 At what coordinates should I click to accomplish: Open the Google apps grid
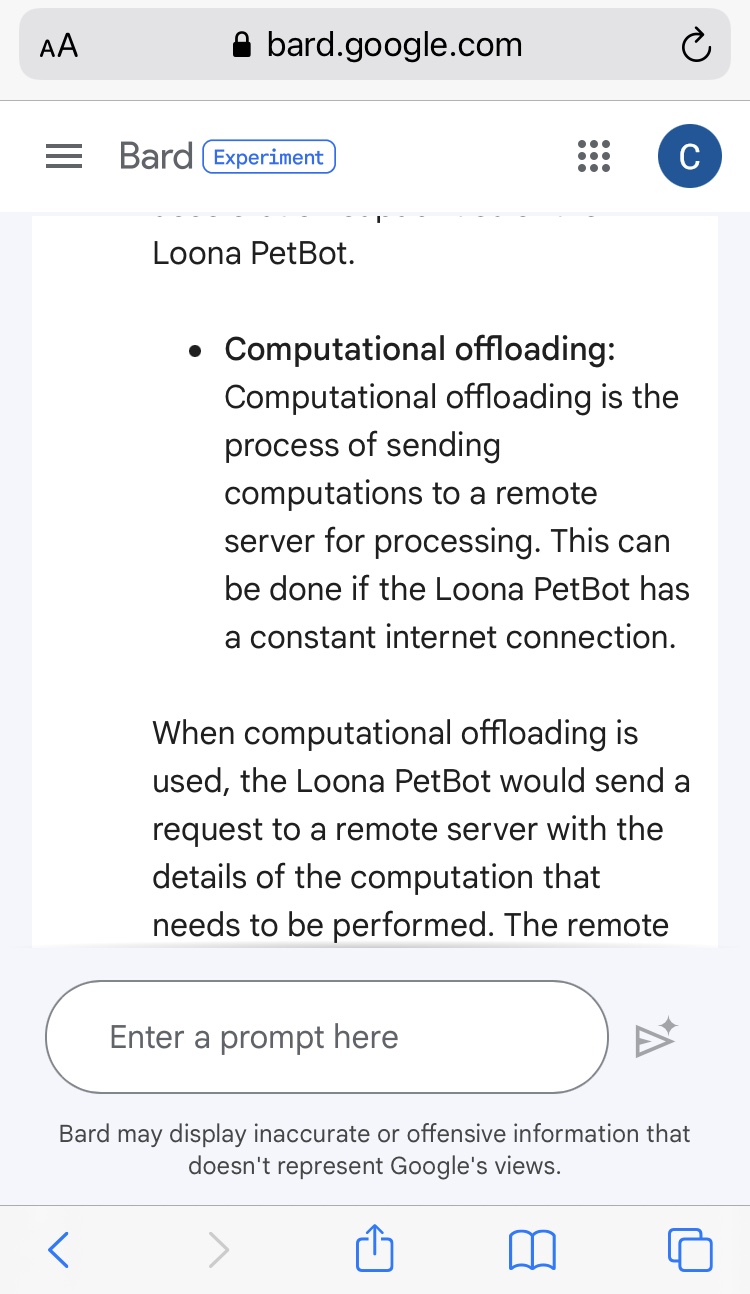pyautogui.click(x=593, y=157)
